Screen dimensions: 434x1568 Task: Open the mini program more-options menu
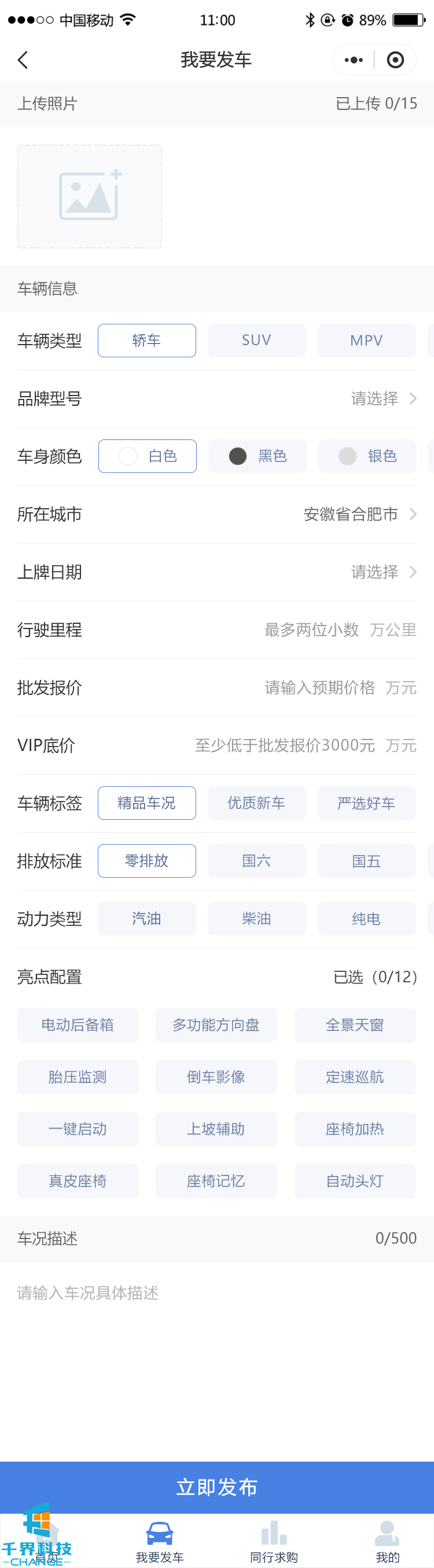354,60
